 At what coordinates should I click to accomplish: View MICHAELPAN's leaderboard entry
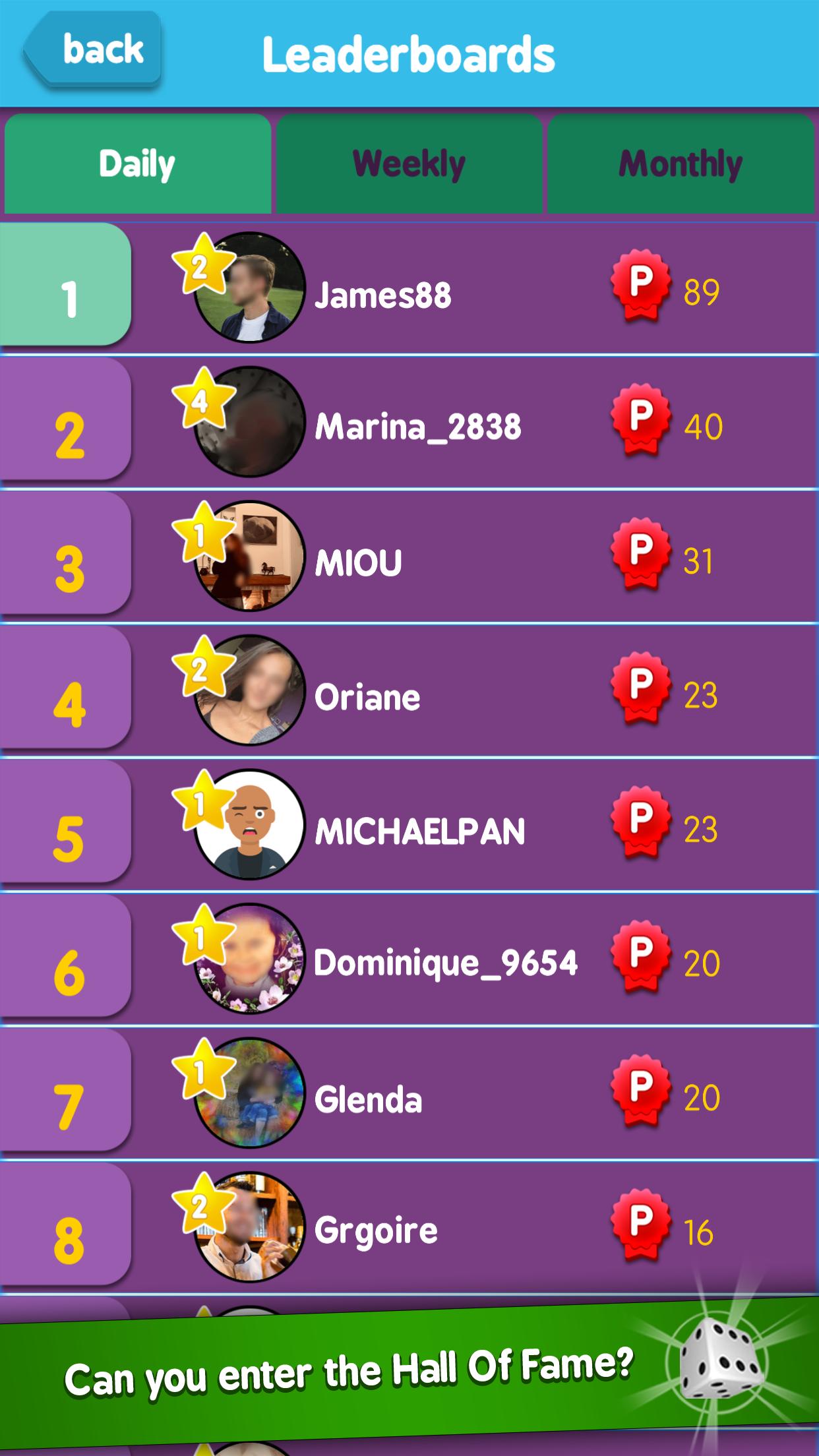pos(409,825)
